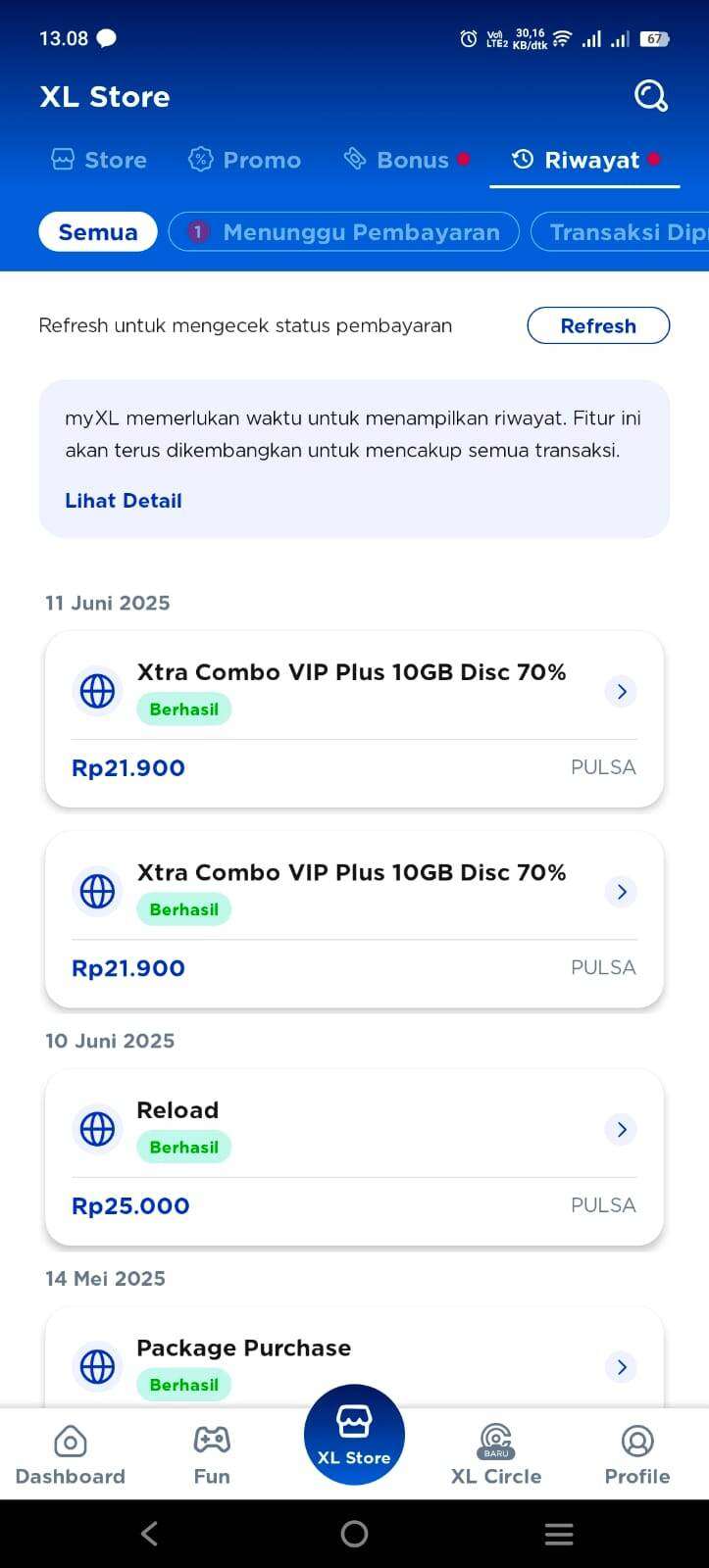Tap the Refresh button
Screen dimensions: 709x1568
pyautogui.click(x=598, y=325)
